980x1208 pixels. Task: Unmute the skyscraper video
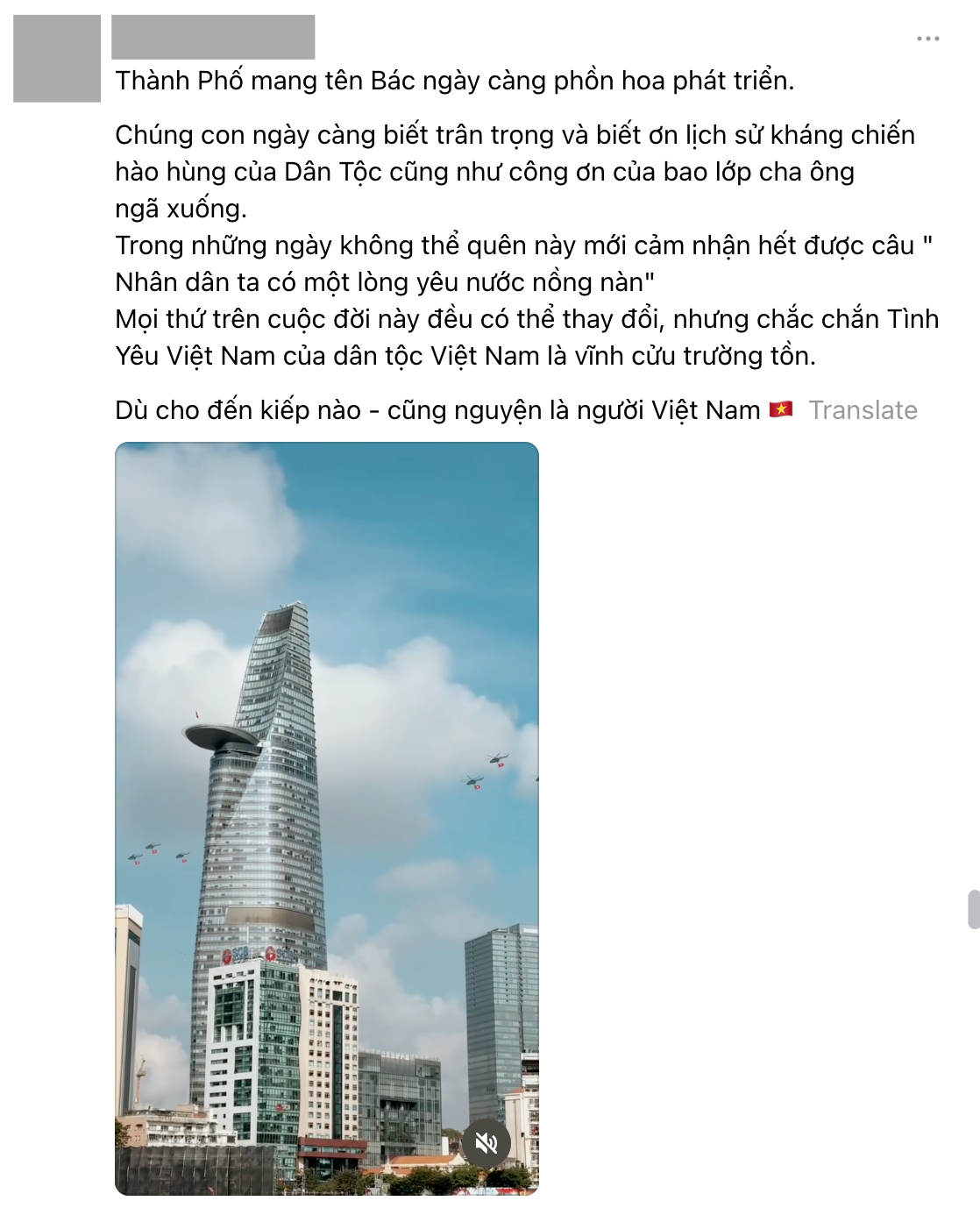click(x=486, y=1143)
